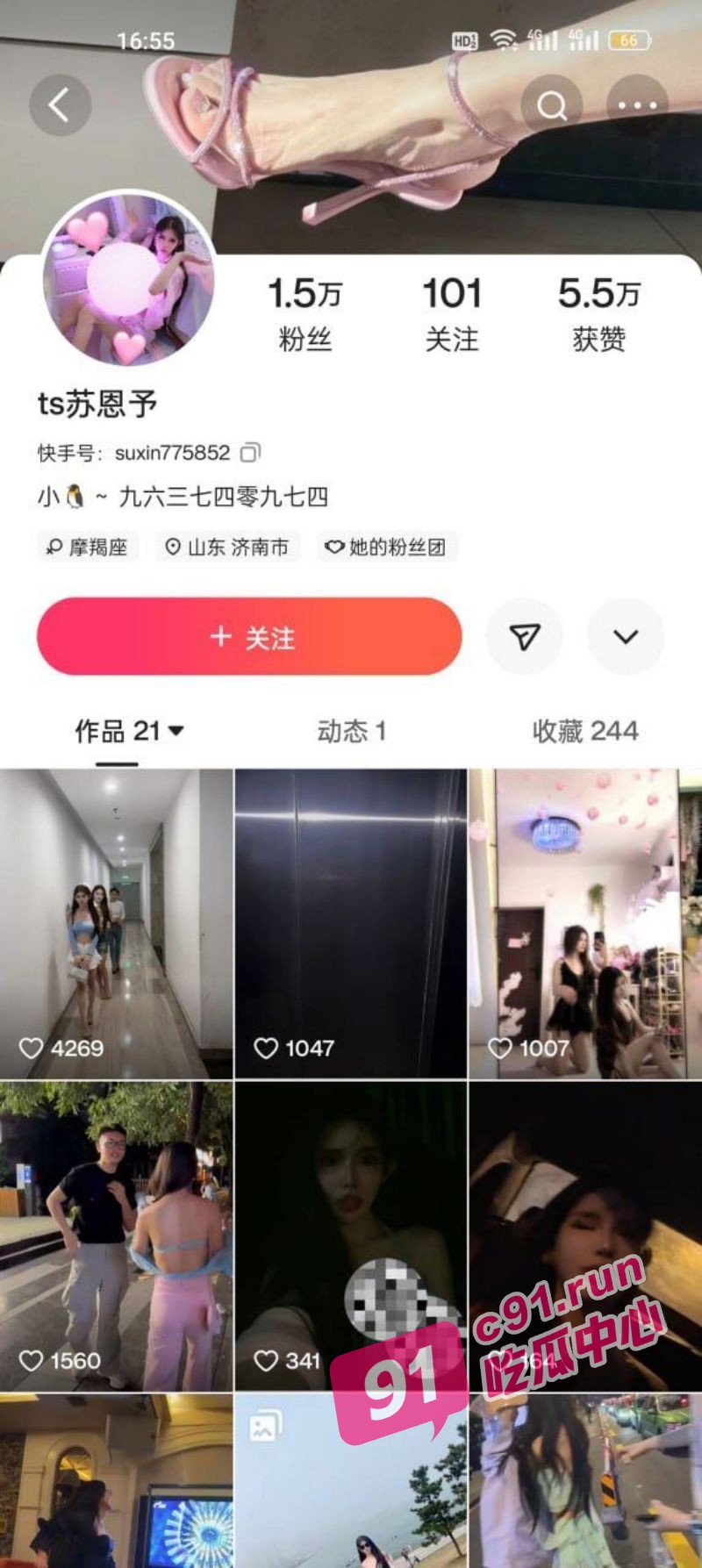Image resolution: width=702 pixels, height=1568 pixels.
Task: Open the video with 341 likes
Action: click(351, 1236)
